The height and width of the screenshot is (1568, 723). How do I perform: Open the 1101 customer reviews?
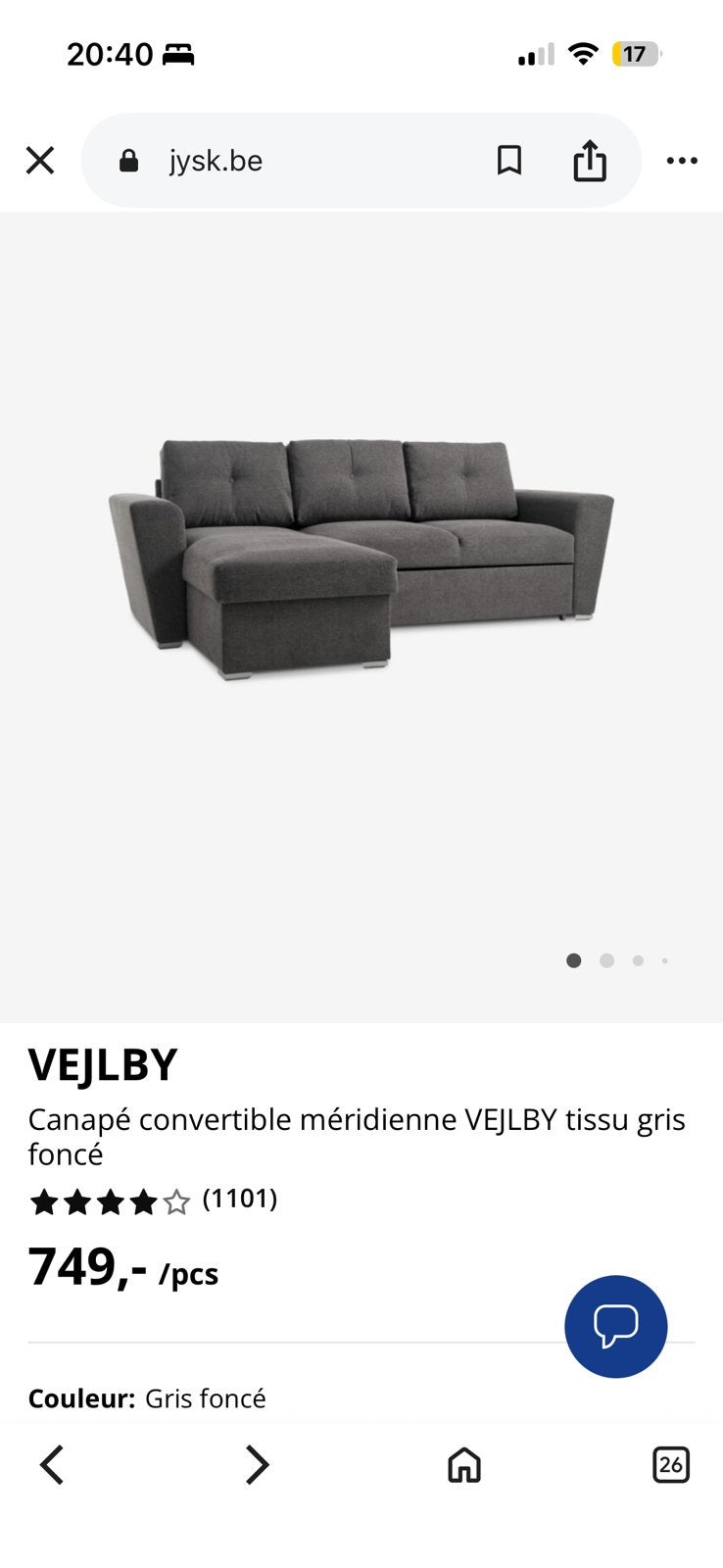(x=240, y=1199)
